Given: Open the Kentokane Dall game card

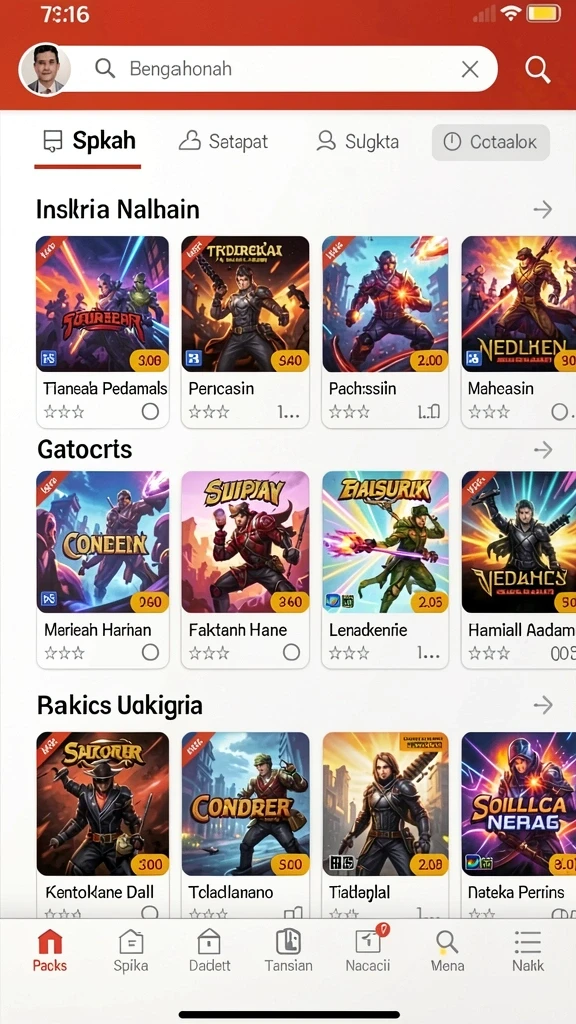Looking at the screenshot, I should (103, 824).
